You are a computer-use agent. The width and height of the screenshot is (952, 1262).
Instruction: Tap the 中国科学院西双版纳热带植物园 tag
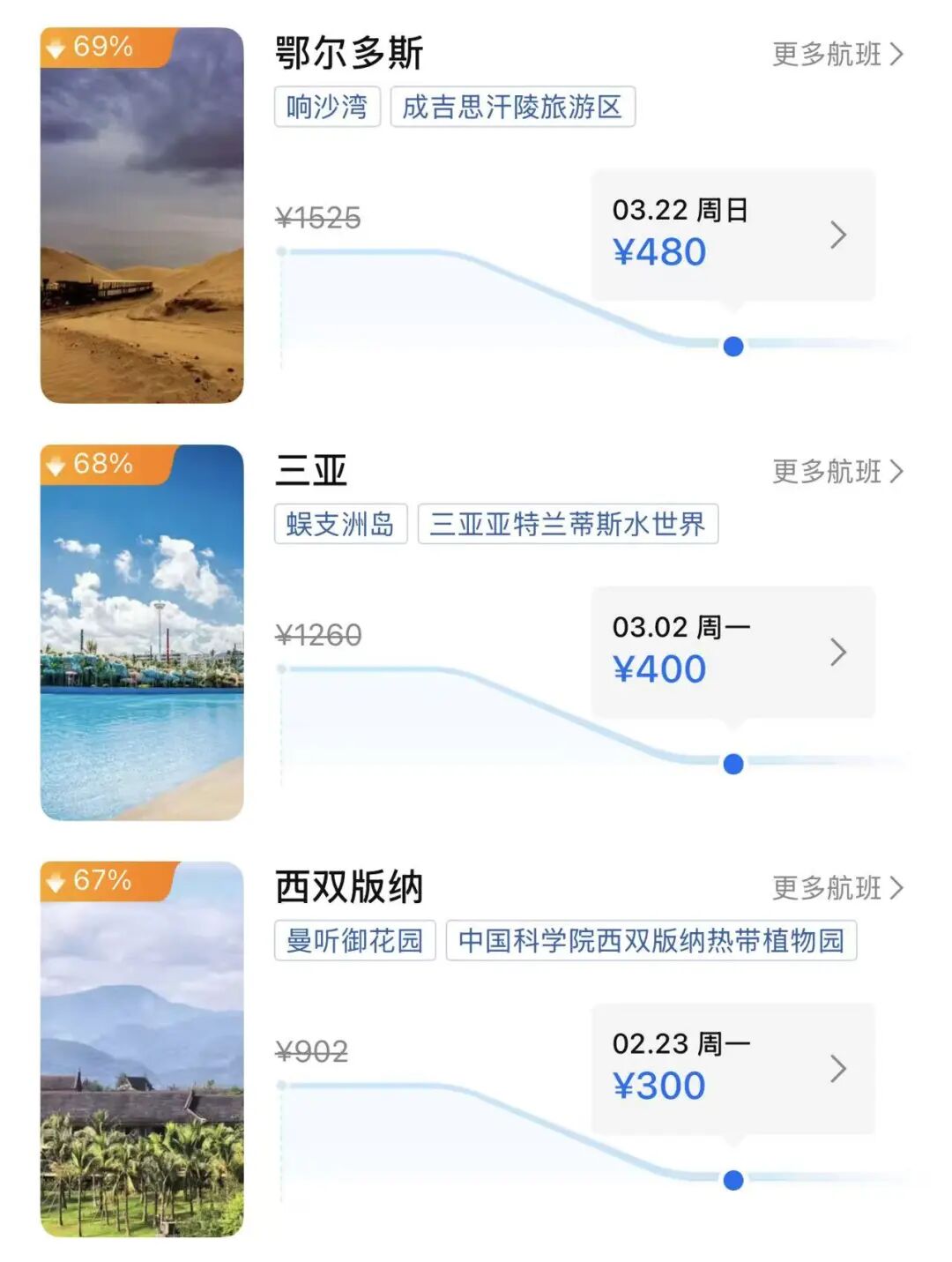click(x=651, y=940)
